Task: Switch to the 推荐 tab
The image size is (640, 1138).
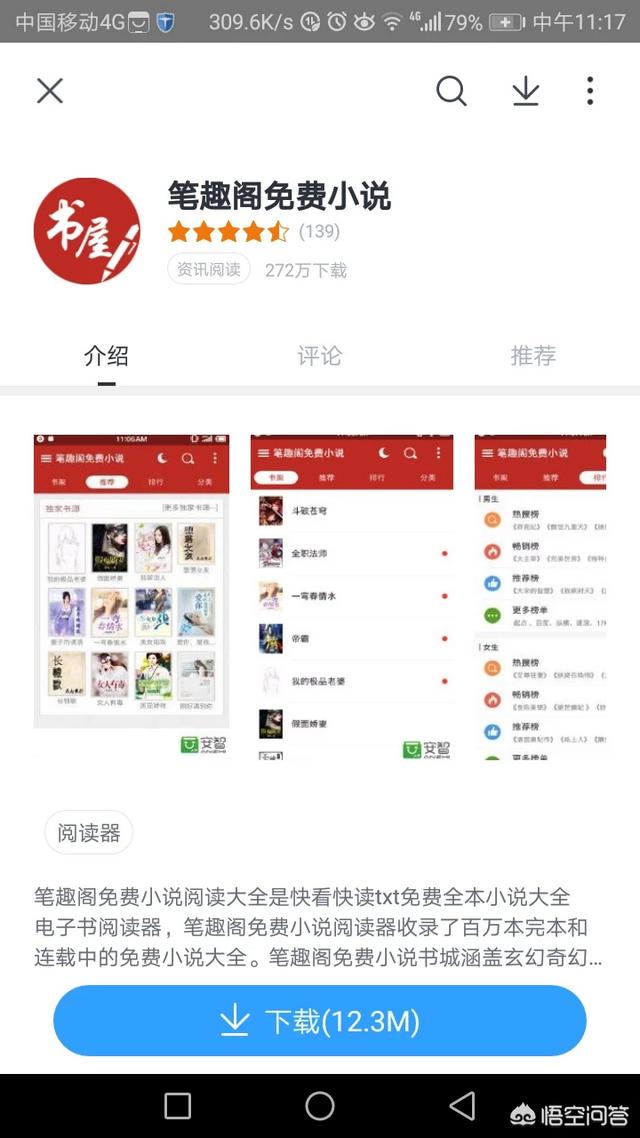Action: (532, 356)
